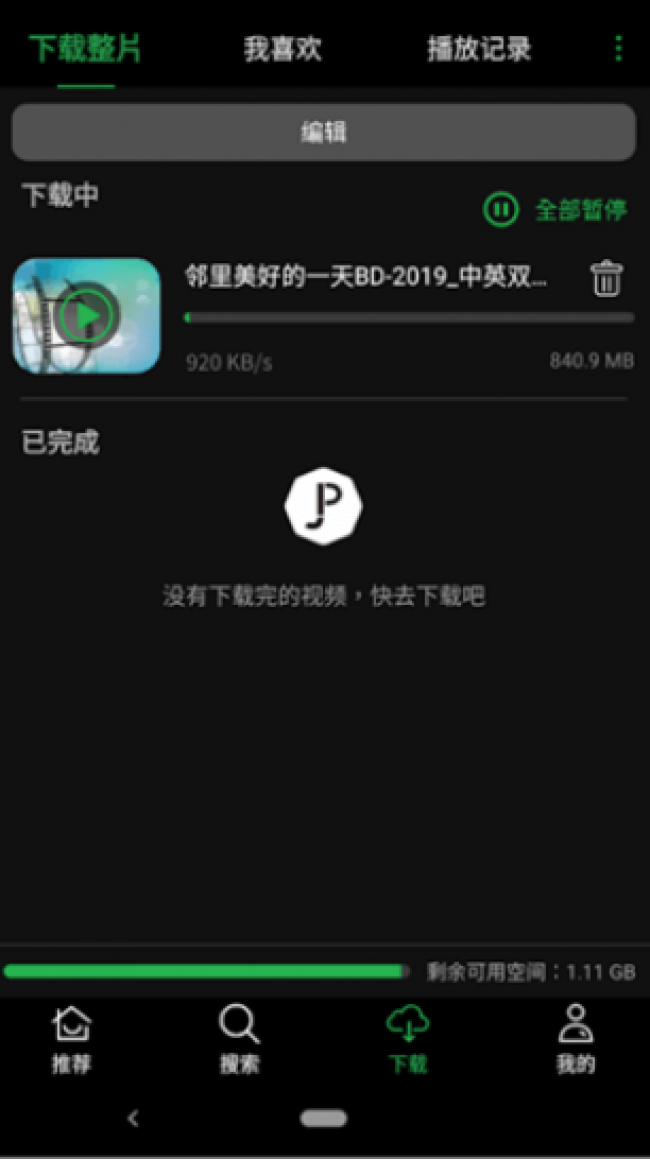Select the 下载 bottom tab
650x1159 pixels.
(x=407, y=1039)
